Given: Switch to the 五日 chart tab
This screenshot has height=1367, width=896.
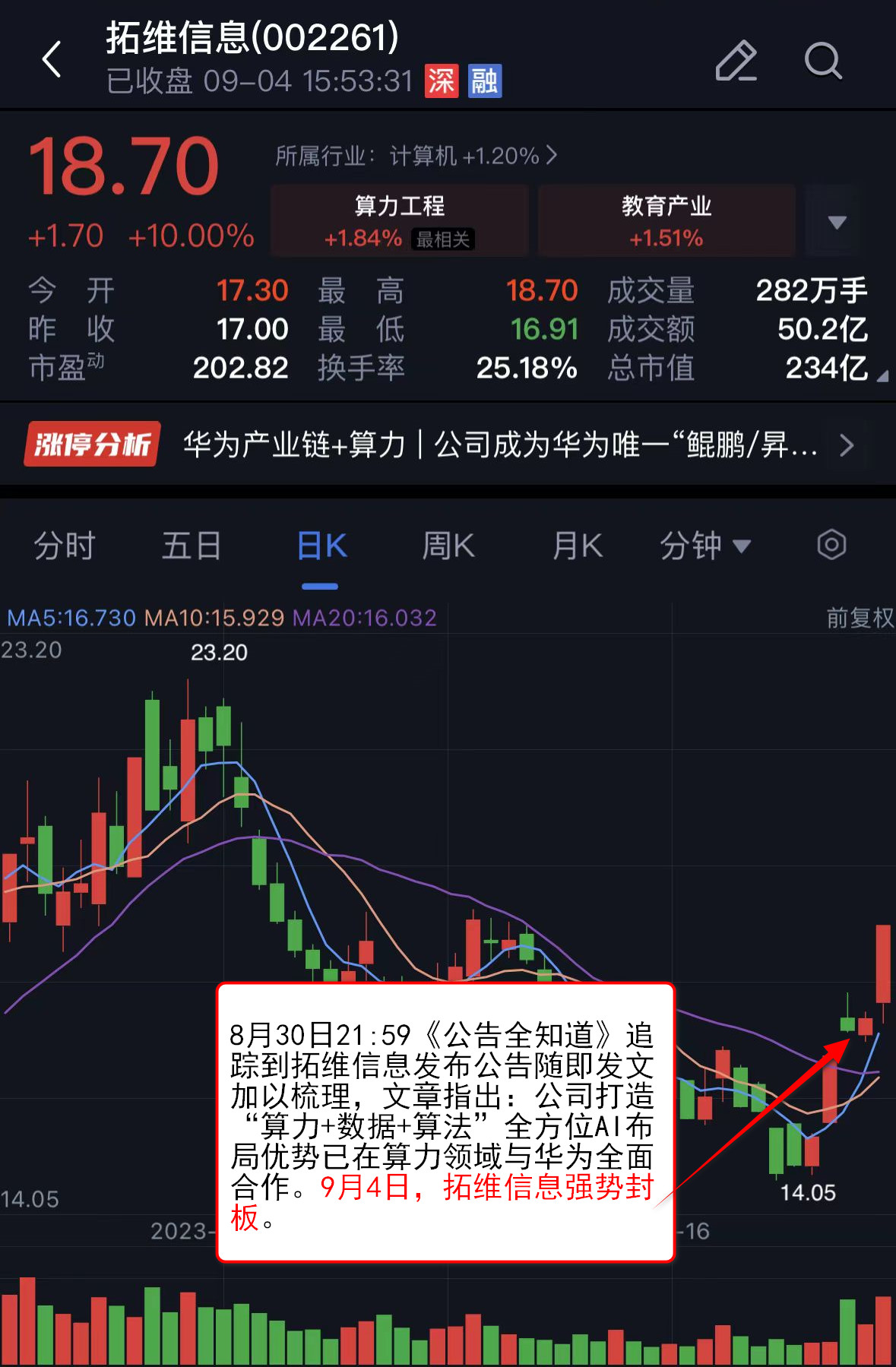Looking at the screenshot, I should (x=192, y=546).
